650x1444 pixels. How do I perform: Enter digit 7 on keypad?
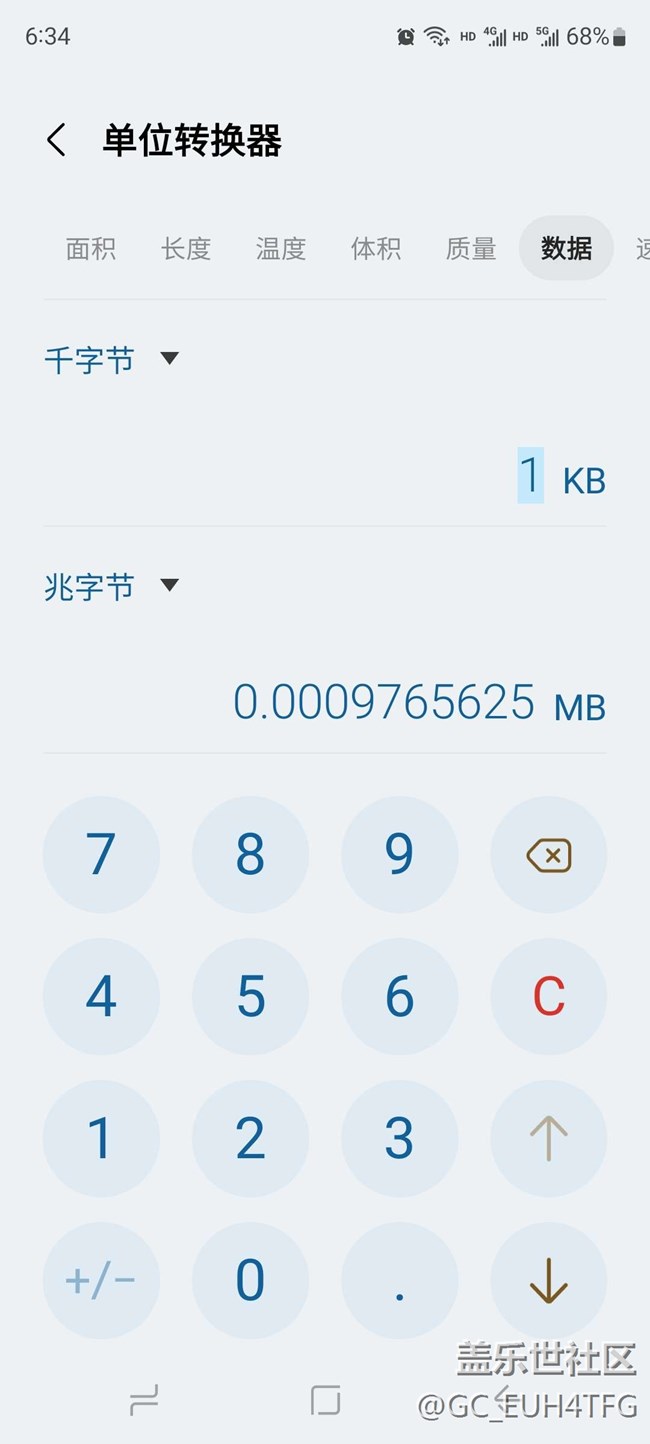[101, 855]
